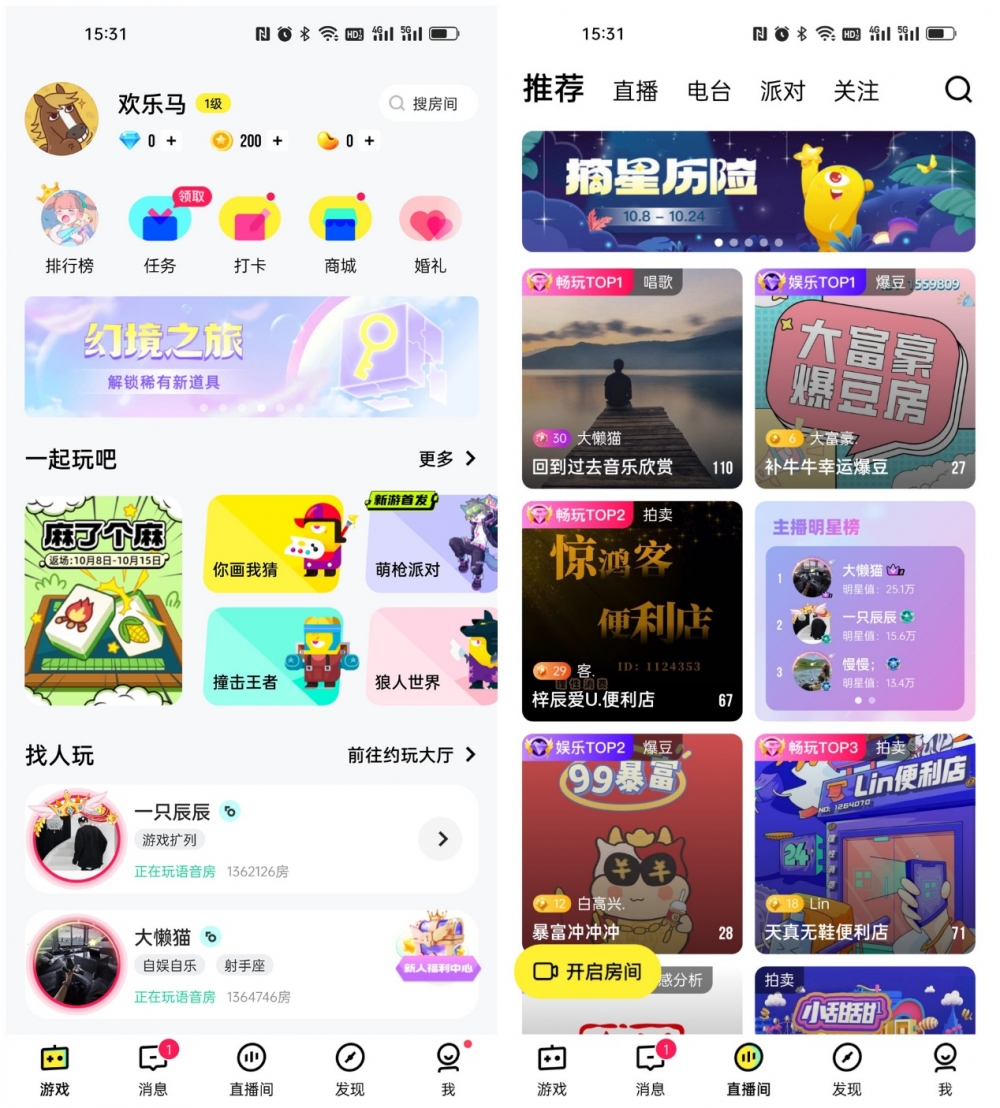This screenshot has width=1000, height=1108.
Task: Open the 搜房间 room search box
Action: (427, 103)
